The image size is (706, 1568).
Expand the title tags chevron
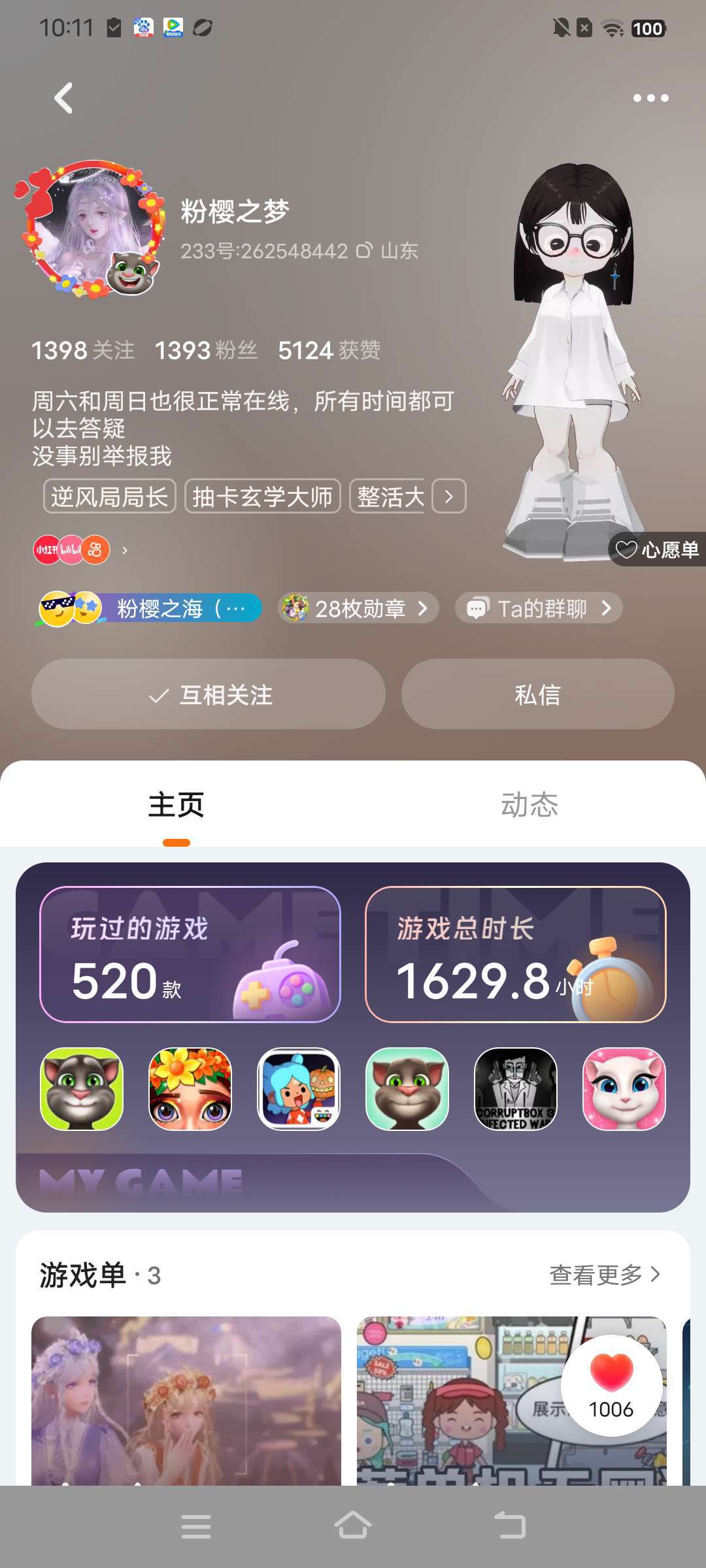(449, 497)
